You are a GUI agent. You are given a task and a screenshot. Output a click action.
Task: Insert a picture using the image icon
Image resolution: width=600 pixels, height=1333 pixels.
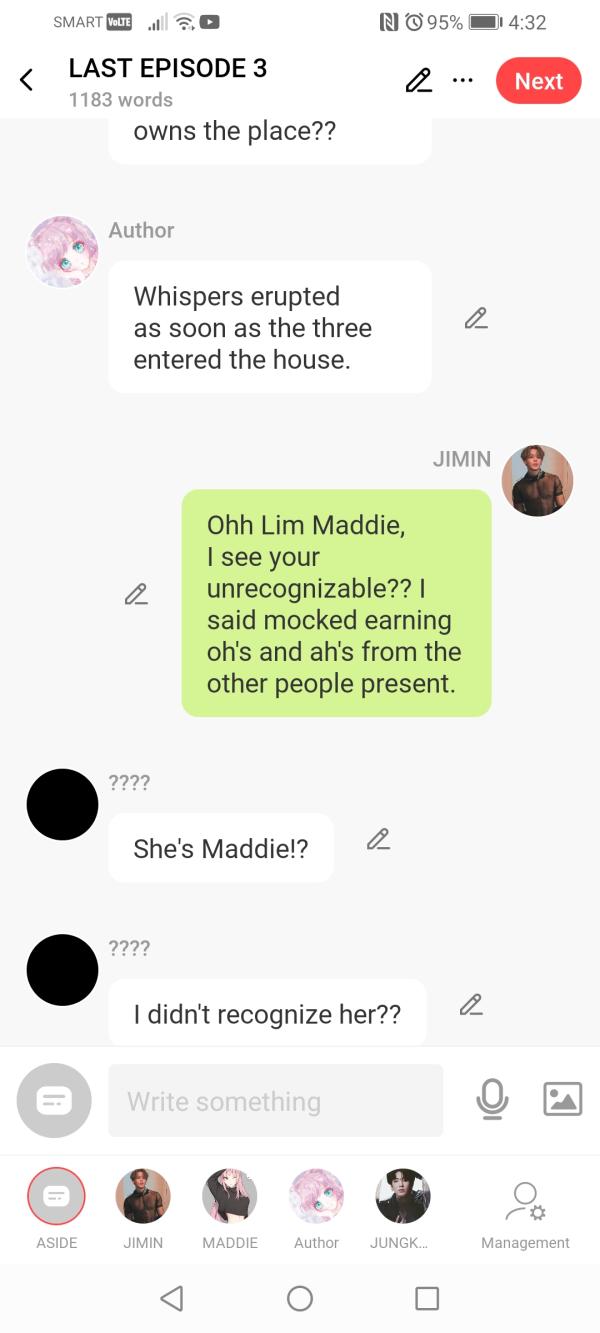pyautogui.click(x=562, y=1099)
